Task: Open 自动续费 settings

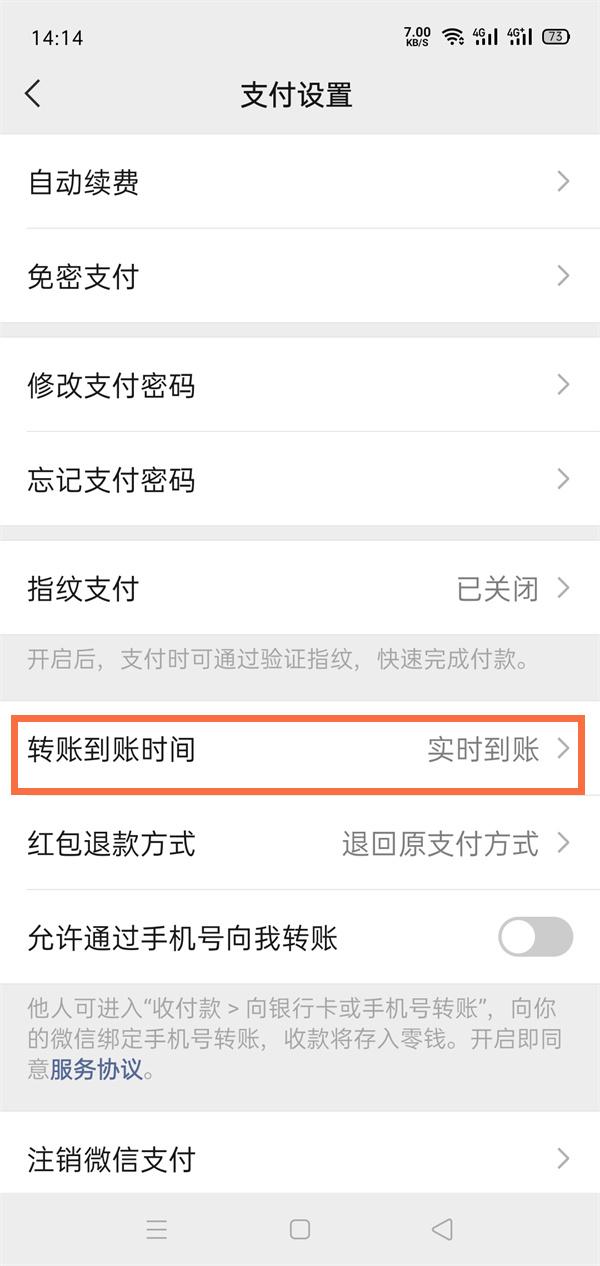Action: tap(300, 182)
